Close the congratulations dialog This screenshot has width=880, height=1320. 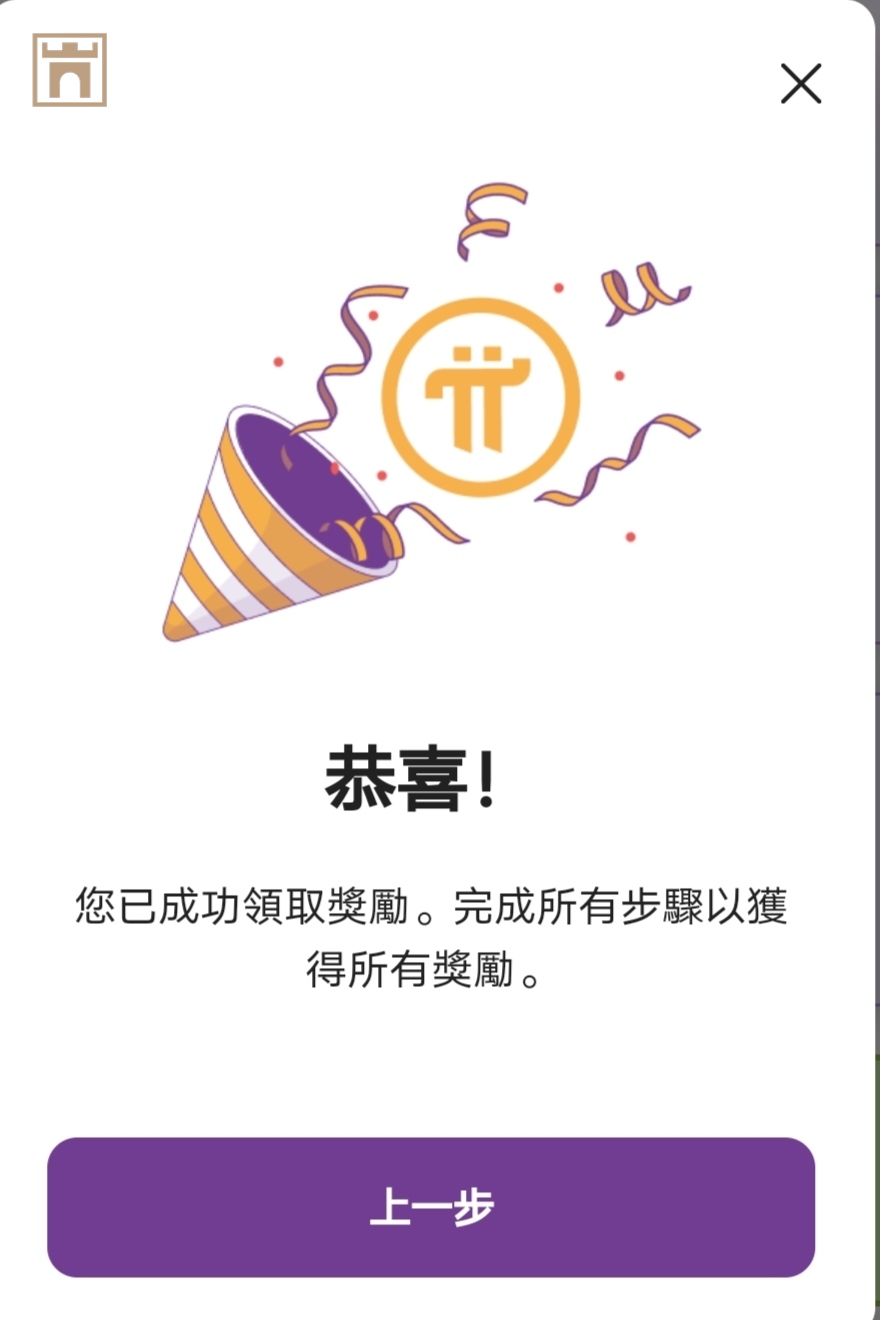[801, 84]
